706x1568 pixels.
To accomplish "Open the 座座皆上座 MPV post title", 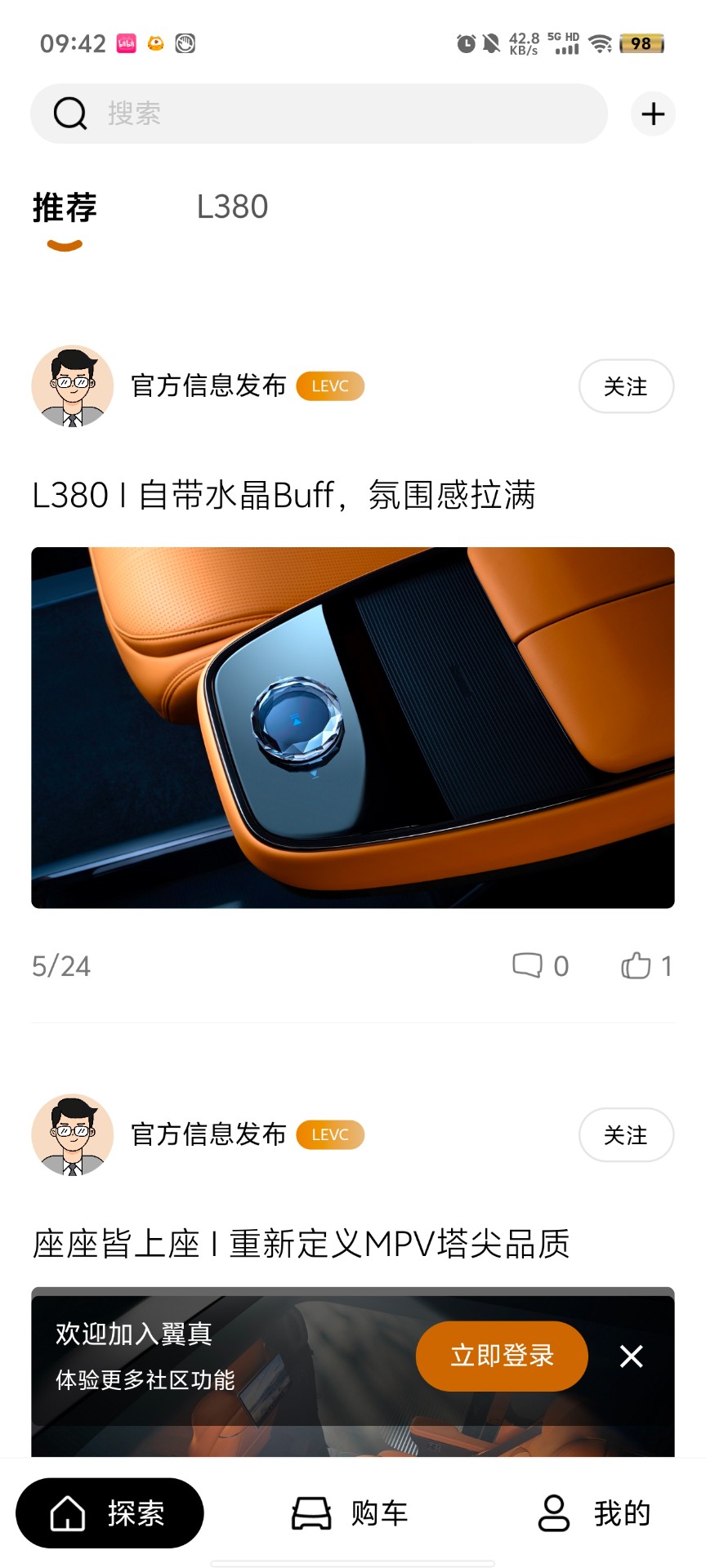I will click(x=301, y=1244).
